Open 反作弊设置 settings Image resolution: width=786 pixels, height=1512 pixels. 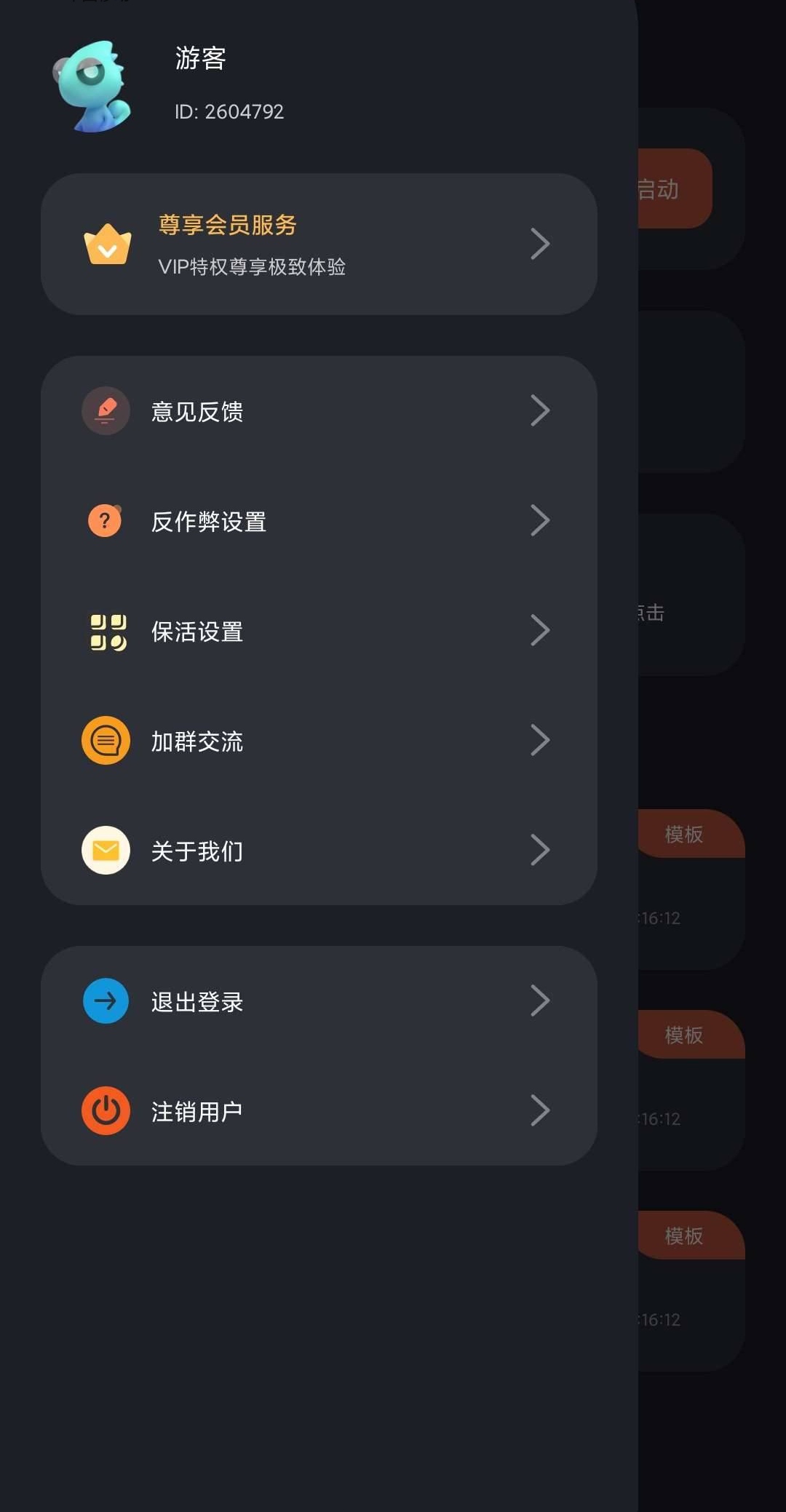tap(319, 521)
